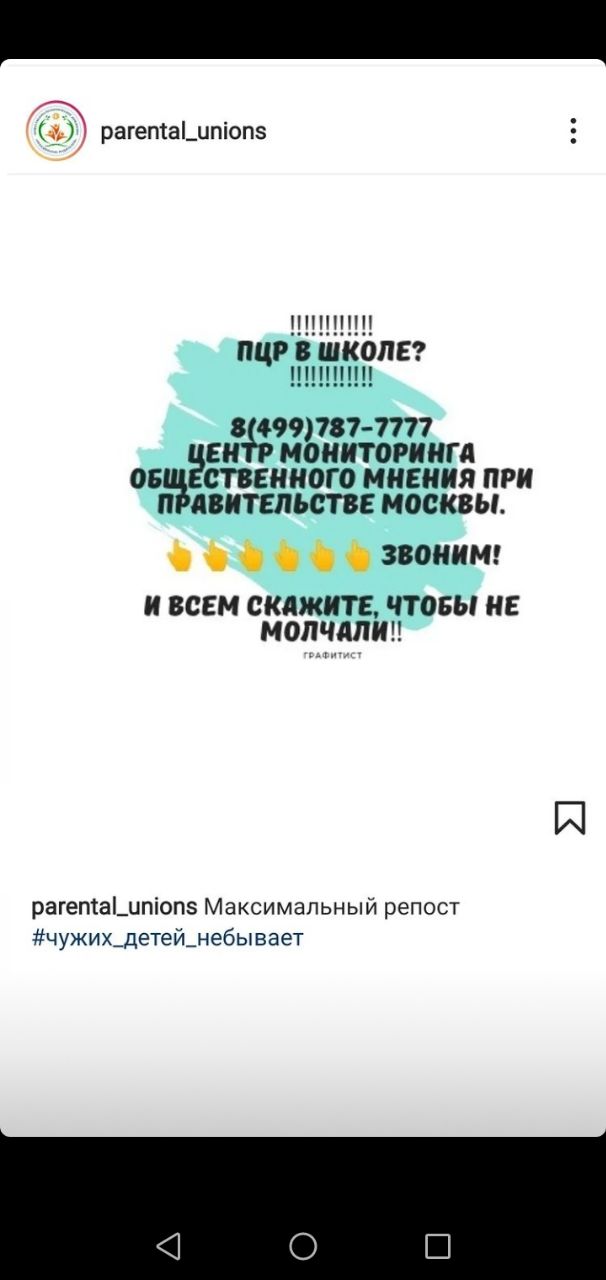606x1280 pixels.
Task: Go back using system back button
Action: tap(169, 1245)
